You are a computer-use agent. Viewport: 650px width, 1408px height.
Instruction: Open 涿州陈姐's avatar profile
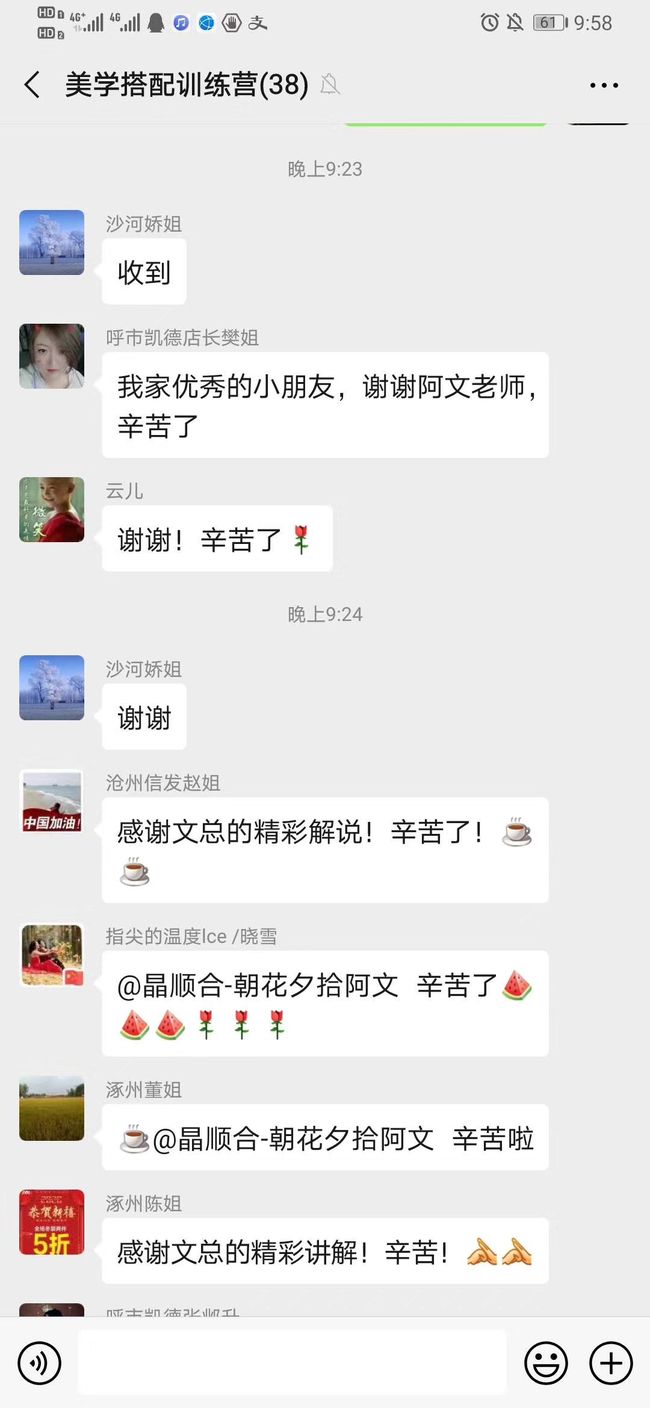(x=52, y=1222)
